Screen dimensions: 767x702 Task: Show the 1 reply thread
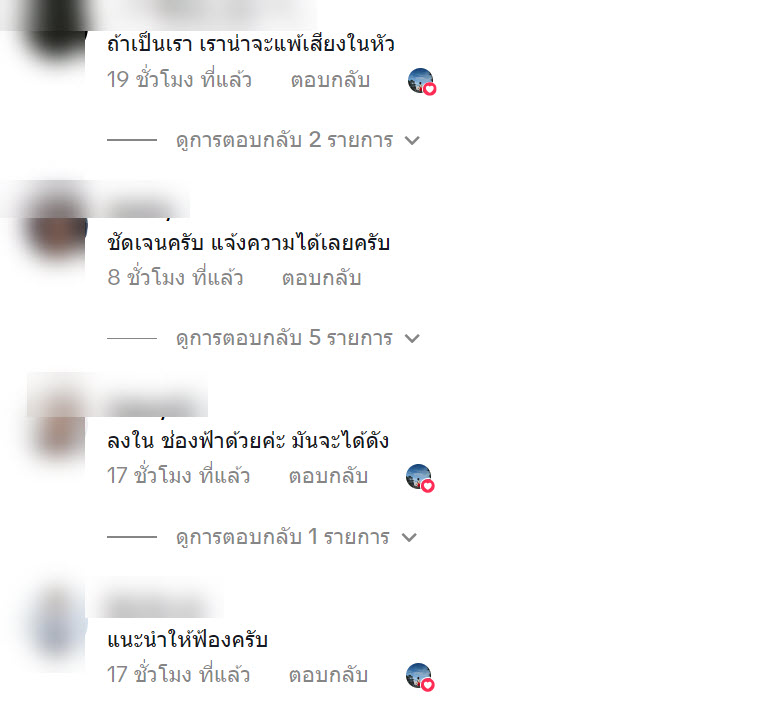[296, 537]
